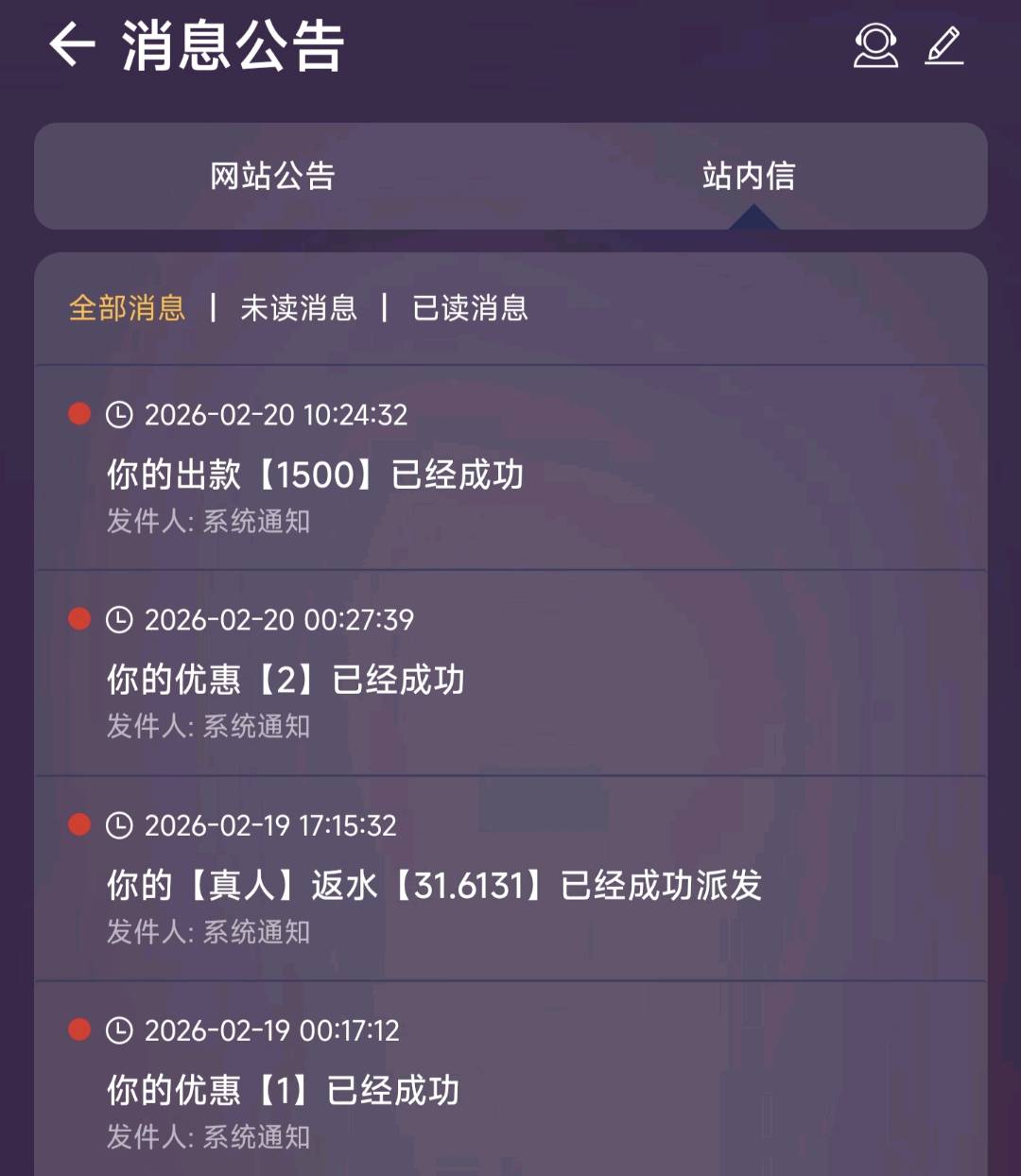Open the 你的优惠【2】已经成功 message

click(x=284, y=680)
